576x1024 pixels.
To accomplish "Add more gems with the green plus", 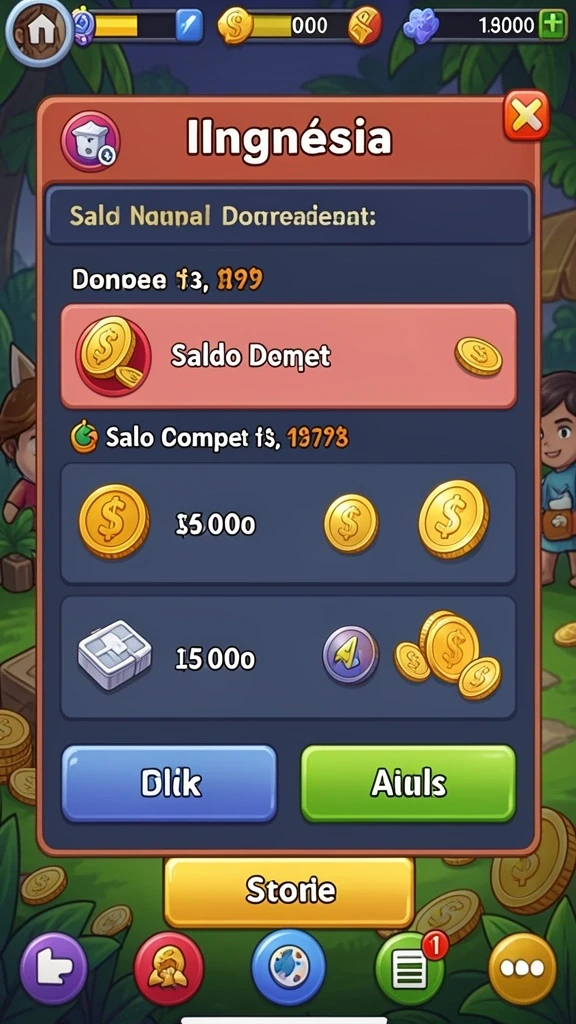I will tap(552, 25).
